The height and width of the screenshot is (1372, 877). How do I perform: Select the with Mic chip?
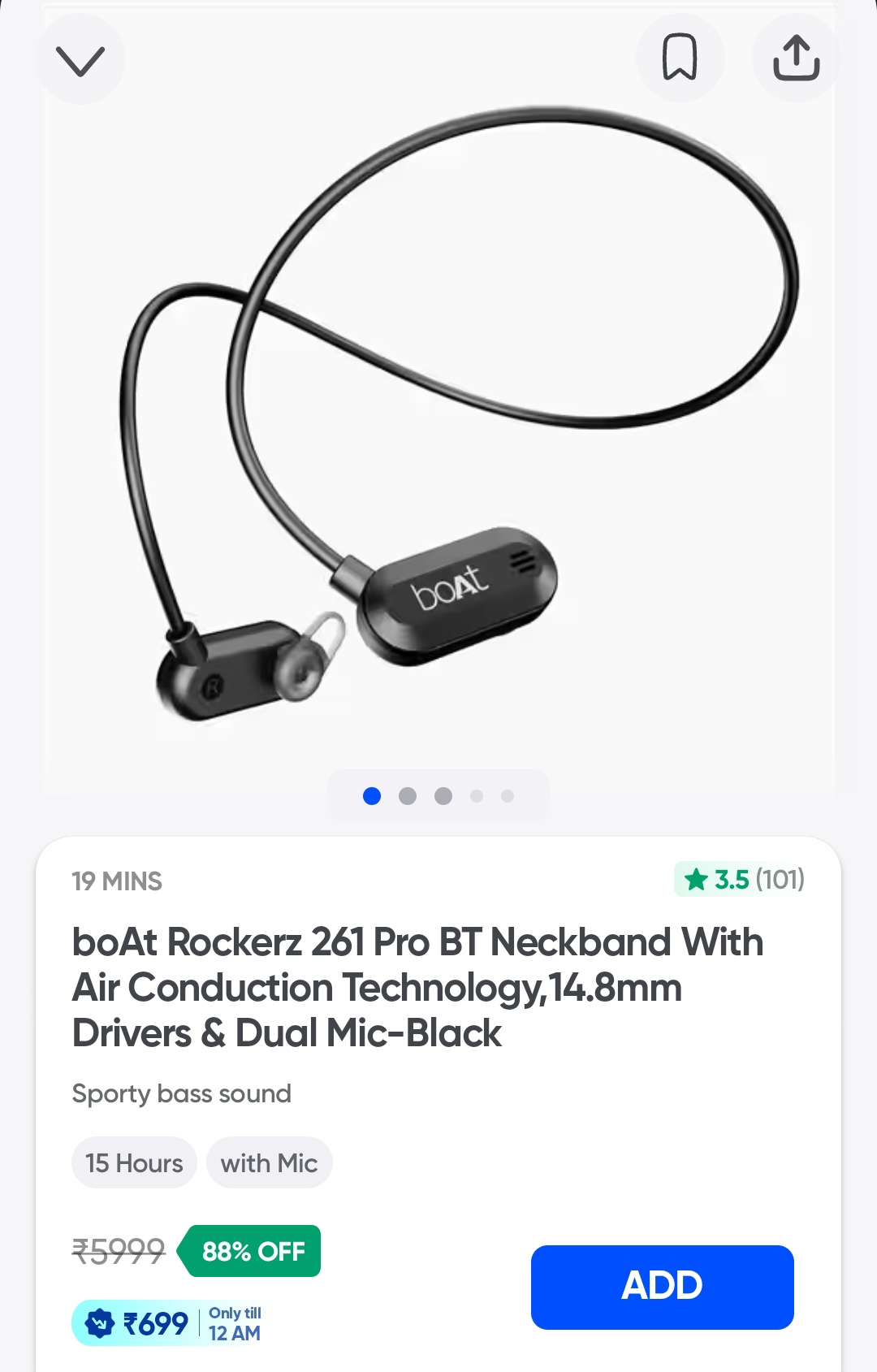coord(269,1162)
